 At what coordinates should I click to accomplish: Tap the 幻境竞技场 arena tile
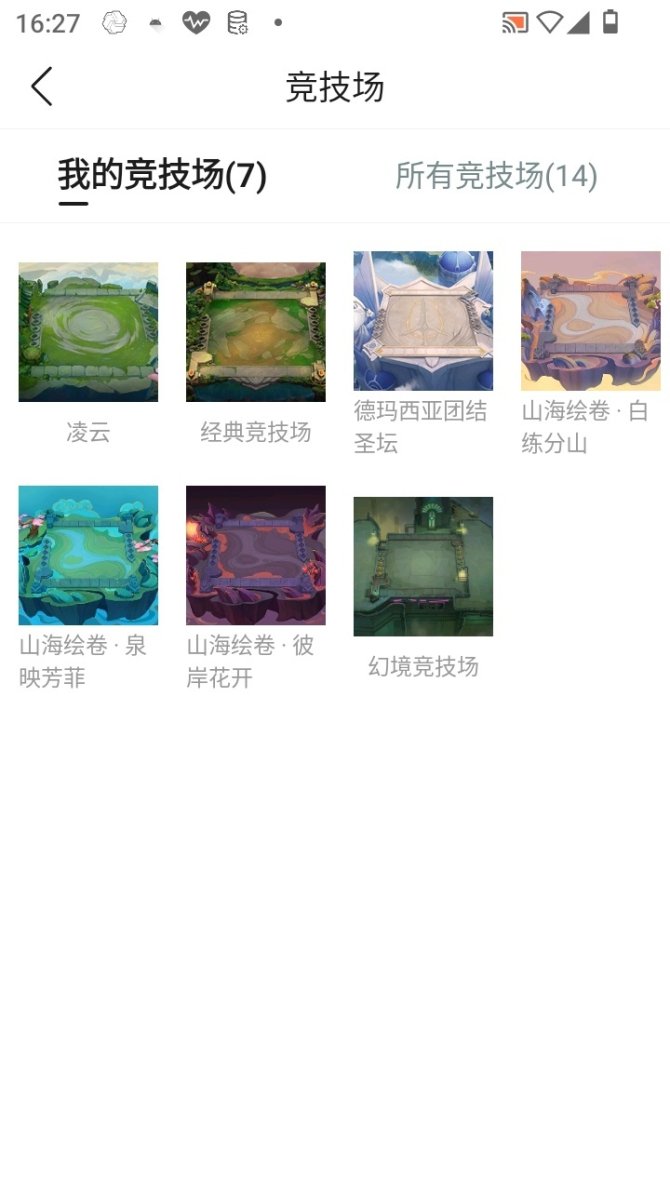pos(422,566)
